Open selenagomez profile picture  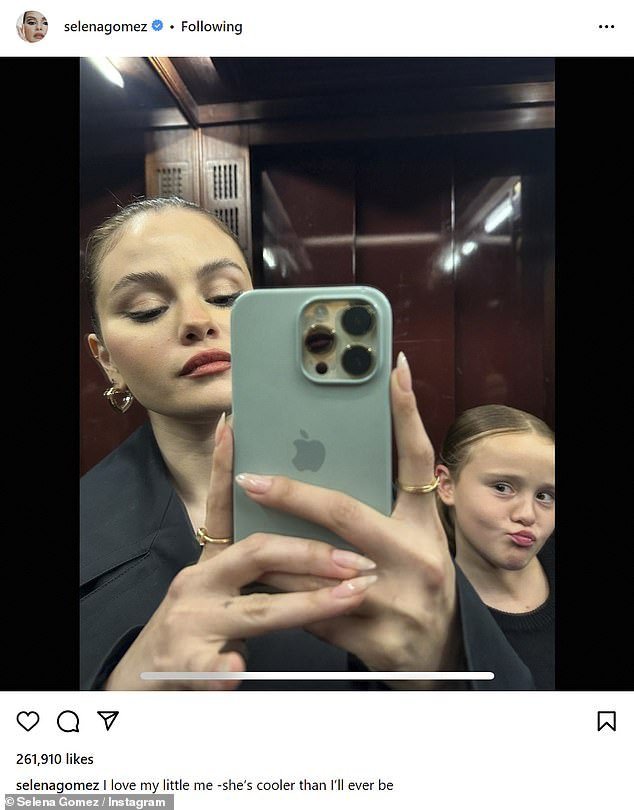32,26
